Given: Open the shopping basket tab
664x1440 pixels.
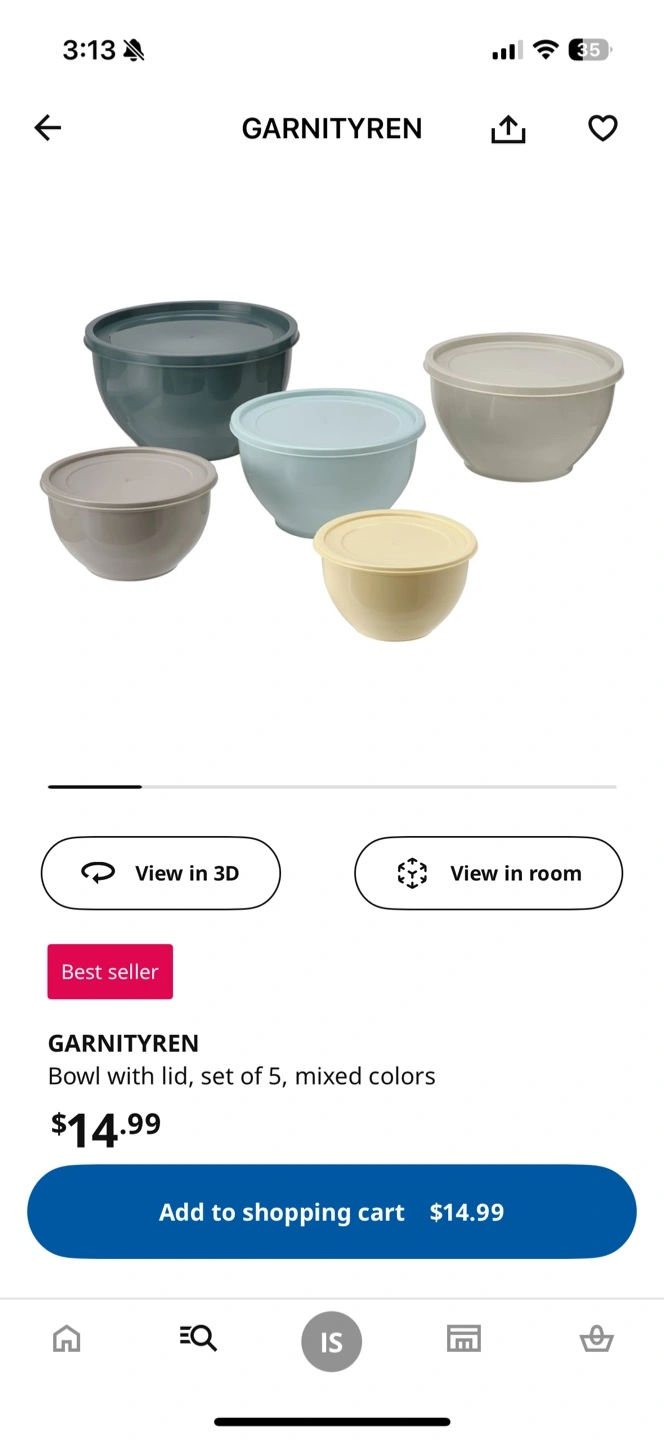Looking at the screenshot, I should (x=596, y=1338).
